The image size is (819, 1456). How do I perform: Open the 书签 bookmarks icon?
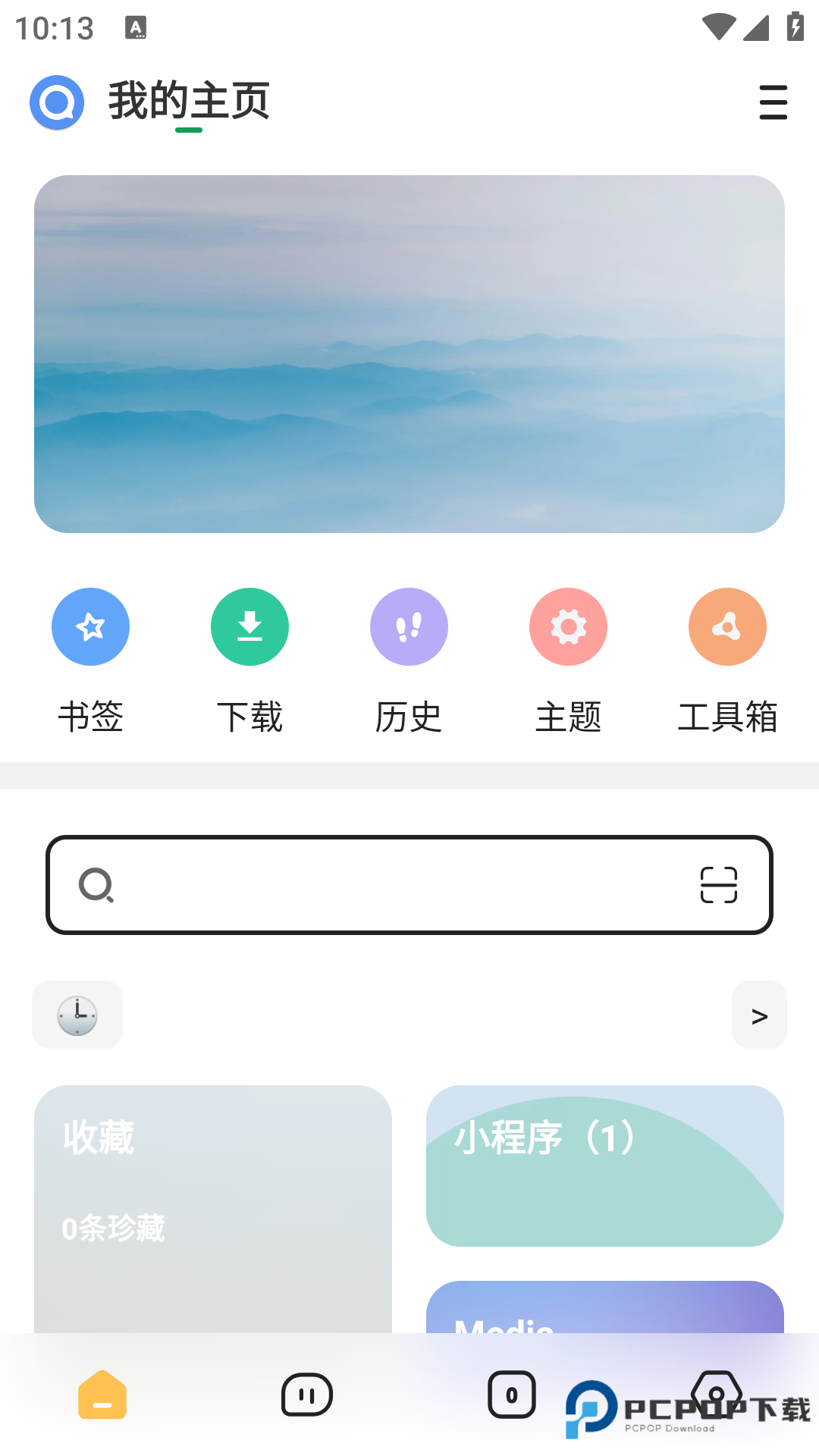click(90, 626)
